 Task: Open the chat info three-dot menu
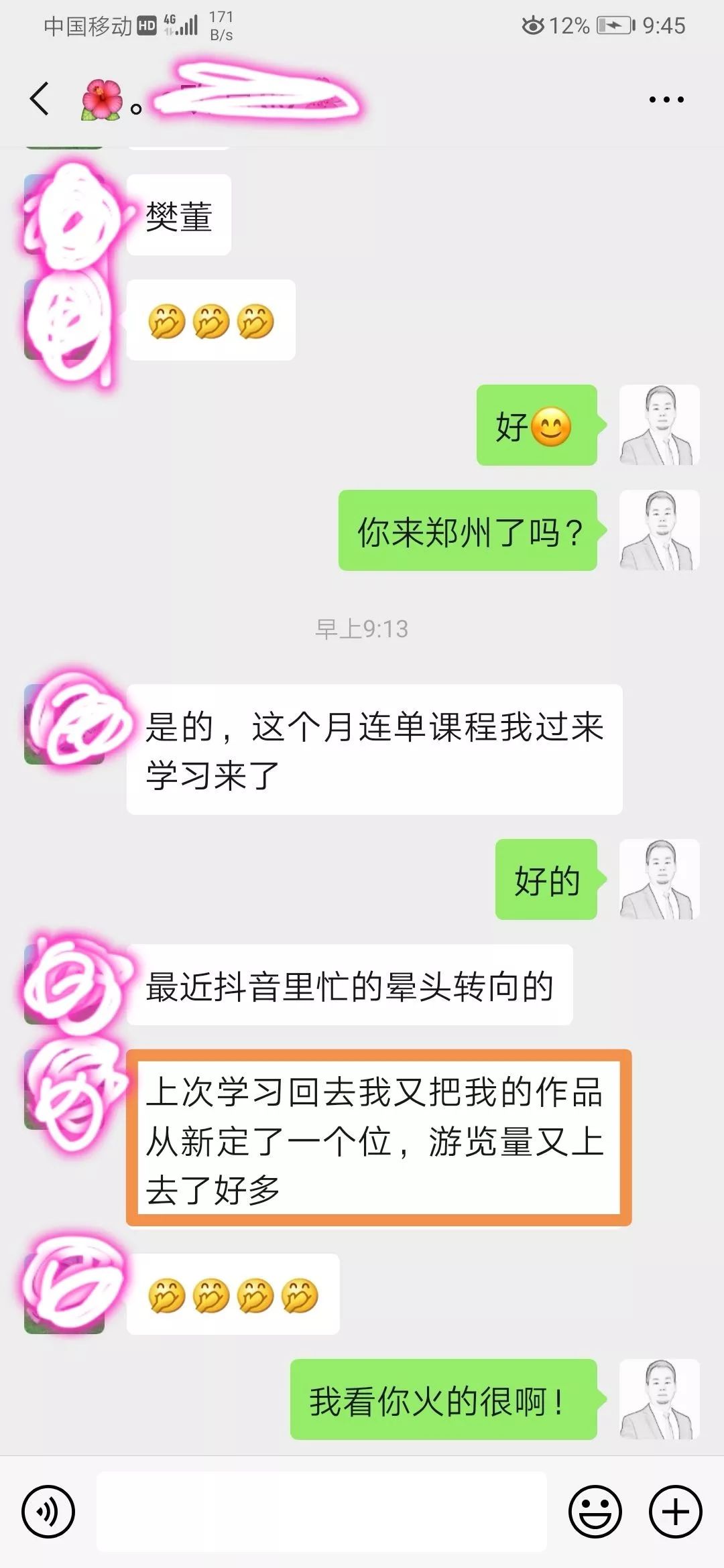666,100
